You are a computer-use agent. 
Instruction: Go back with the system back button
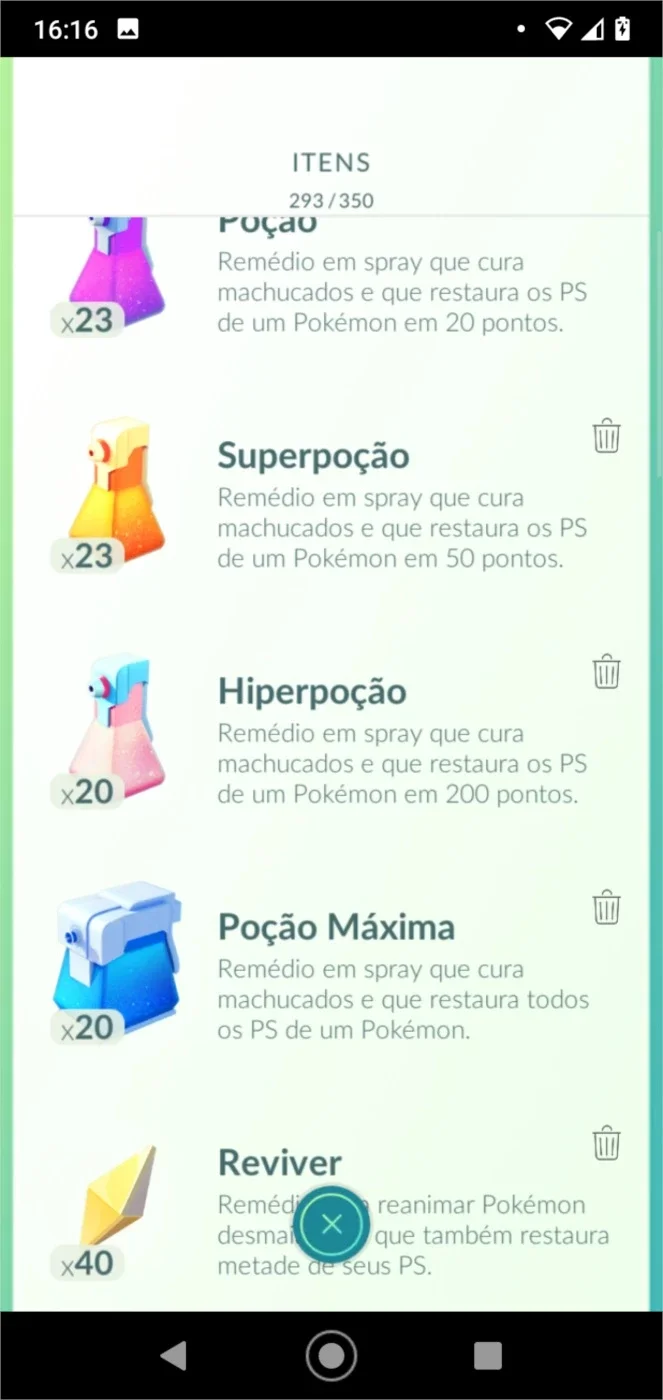(x=174, y=1355)
